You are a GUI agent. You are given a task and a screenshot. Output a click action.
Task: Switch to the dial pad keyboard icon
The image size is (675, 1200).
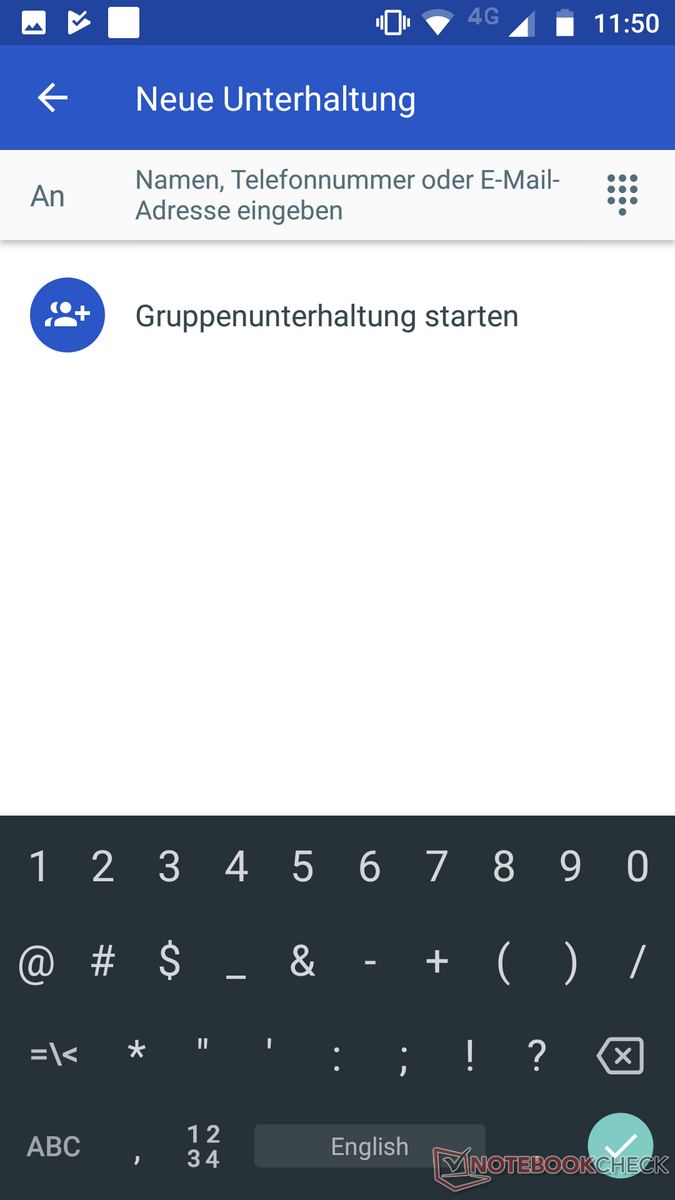(x=622, y=194)
